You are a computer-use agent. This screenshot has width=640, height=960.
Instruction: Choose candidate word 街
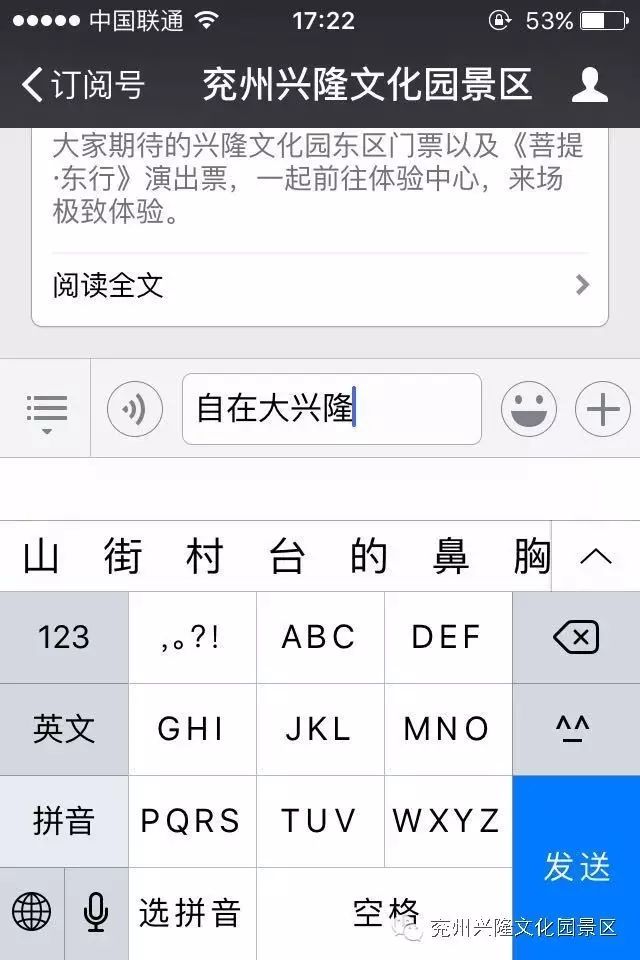(x=122, y=557)
